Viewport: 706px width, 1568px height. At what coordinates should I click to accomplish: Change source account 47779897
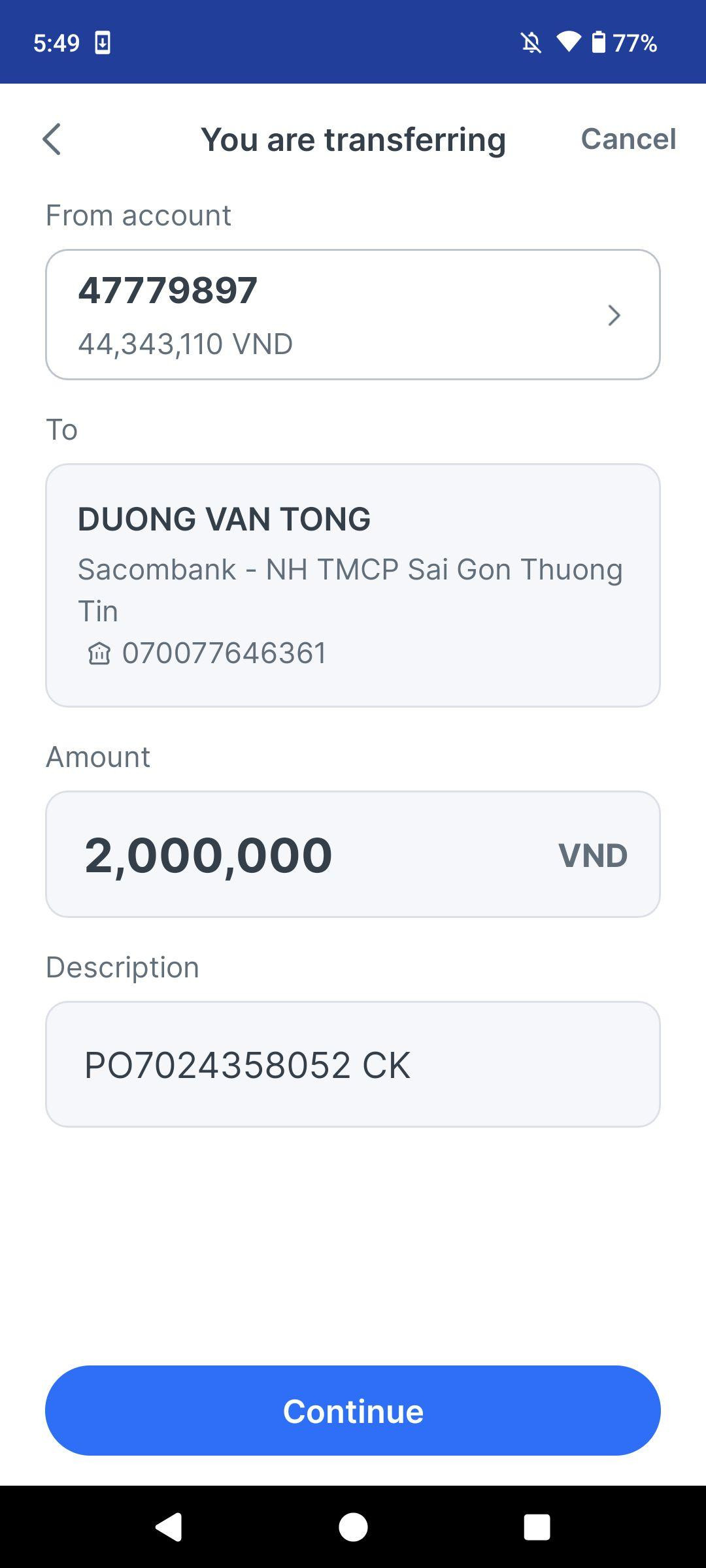click(352, 314)
